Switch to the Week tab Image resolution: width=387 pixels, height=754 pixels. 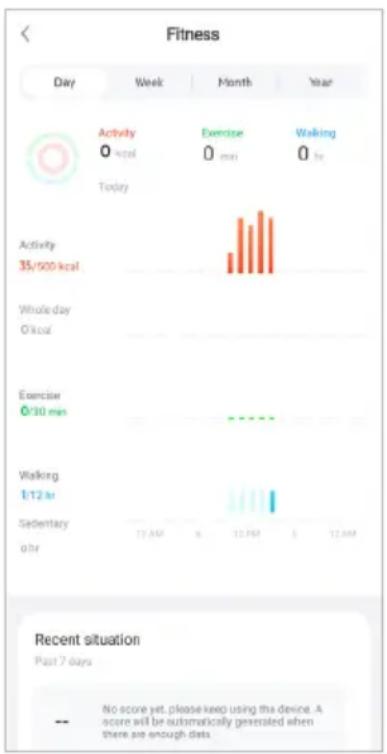point(149,83)
